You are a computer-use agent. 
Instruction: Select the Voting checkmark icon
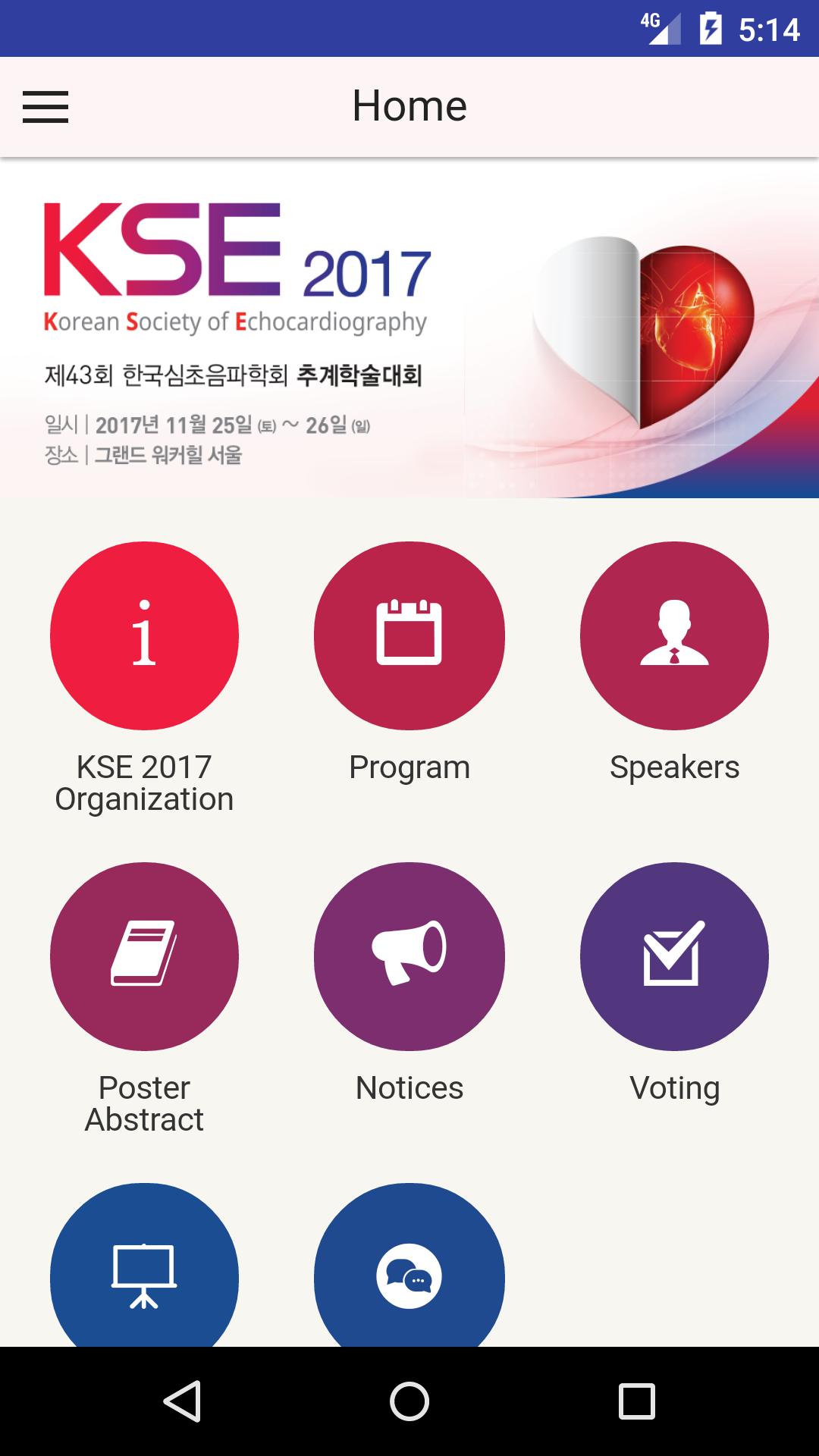673,957
